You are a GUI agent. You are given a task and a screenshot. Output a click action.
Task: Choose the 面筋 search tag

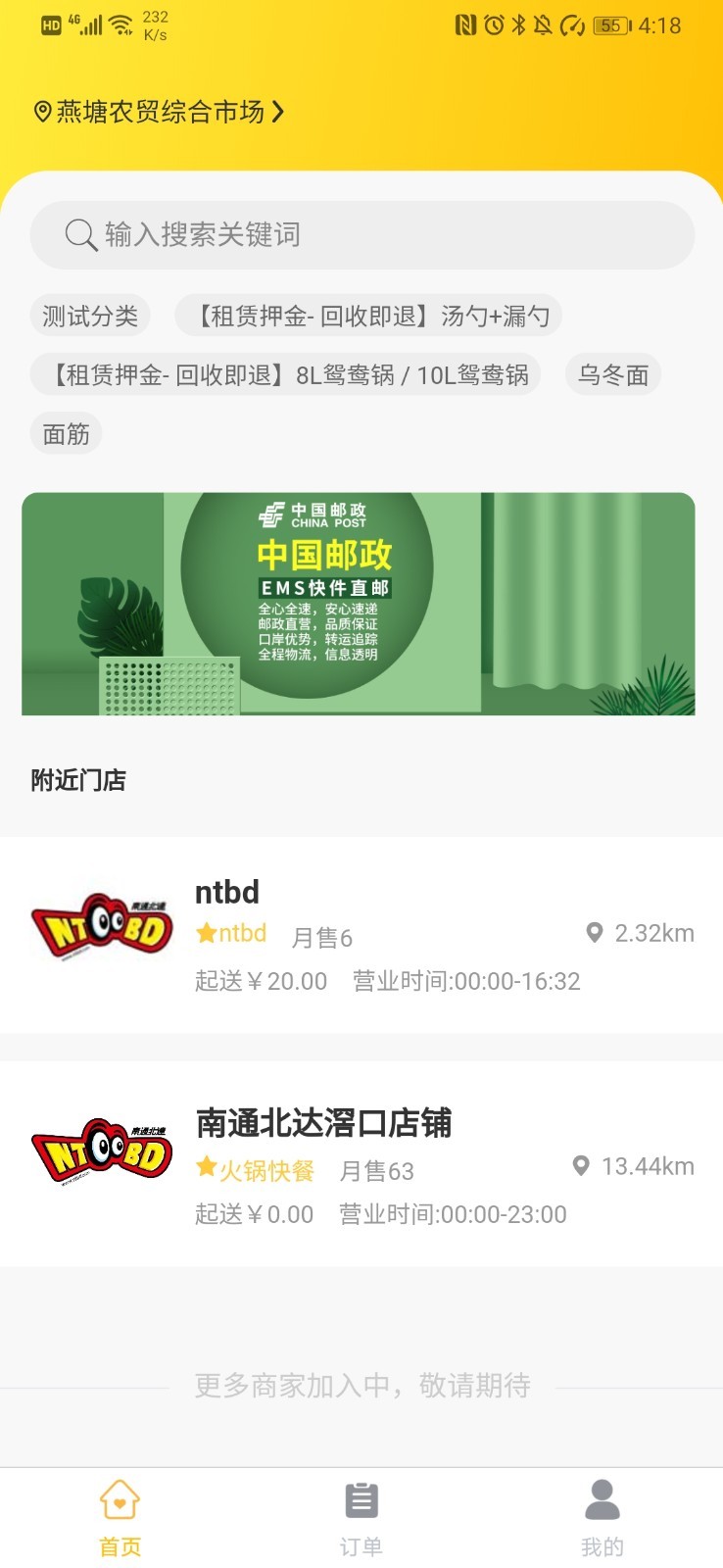(66, 433)
